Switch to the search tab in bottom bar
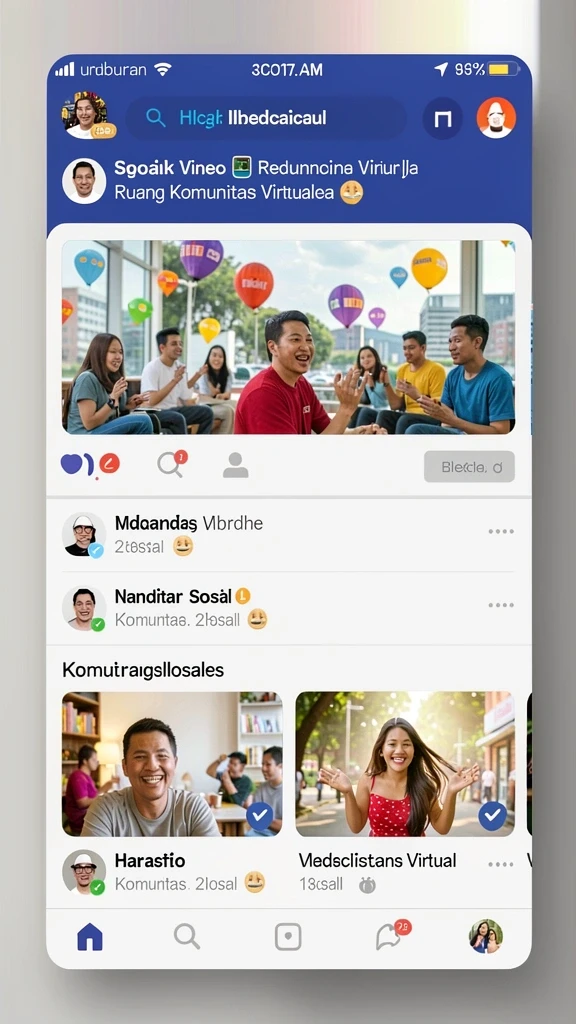 click(187, 937)
